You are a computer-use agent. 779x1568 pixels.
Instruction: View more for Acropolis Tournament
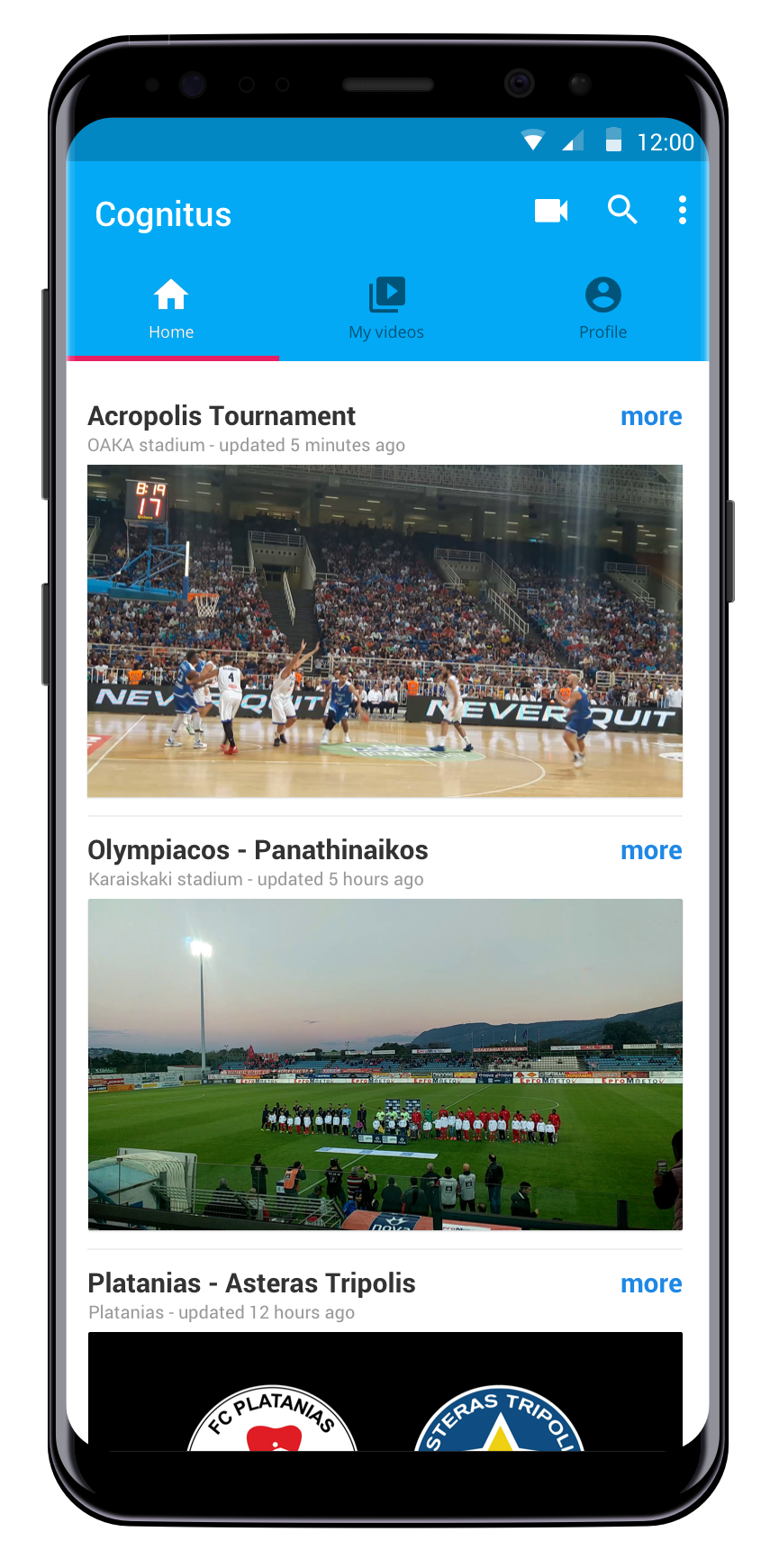pos(650,417)
